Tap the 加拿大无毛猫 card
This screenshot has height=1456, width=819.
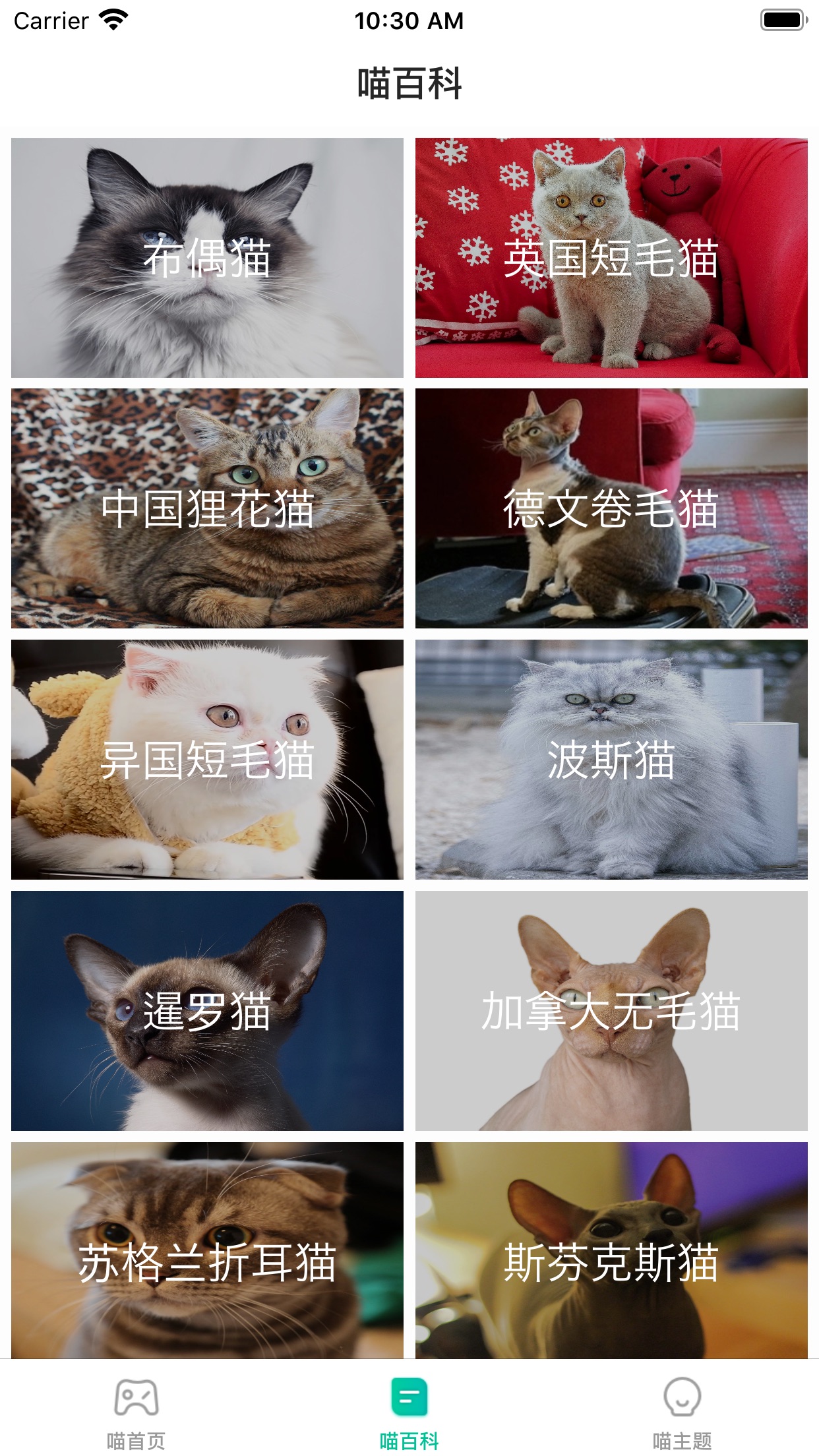click(611, 1011)
